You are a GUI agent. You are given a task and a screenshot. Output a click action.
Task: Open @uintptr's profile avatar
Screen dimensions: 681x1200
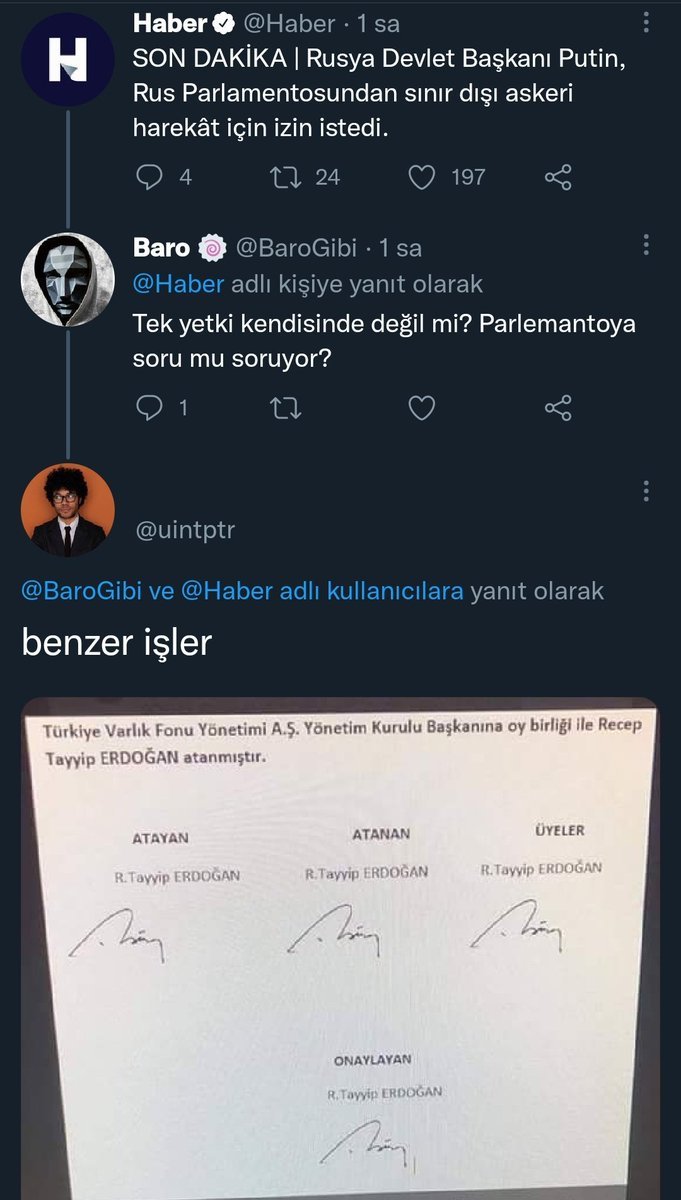[x=68, y=510]
